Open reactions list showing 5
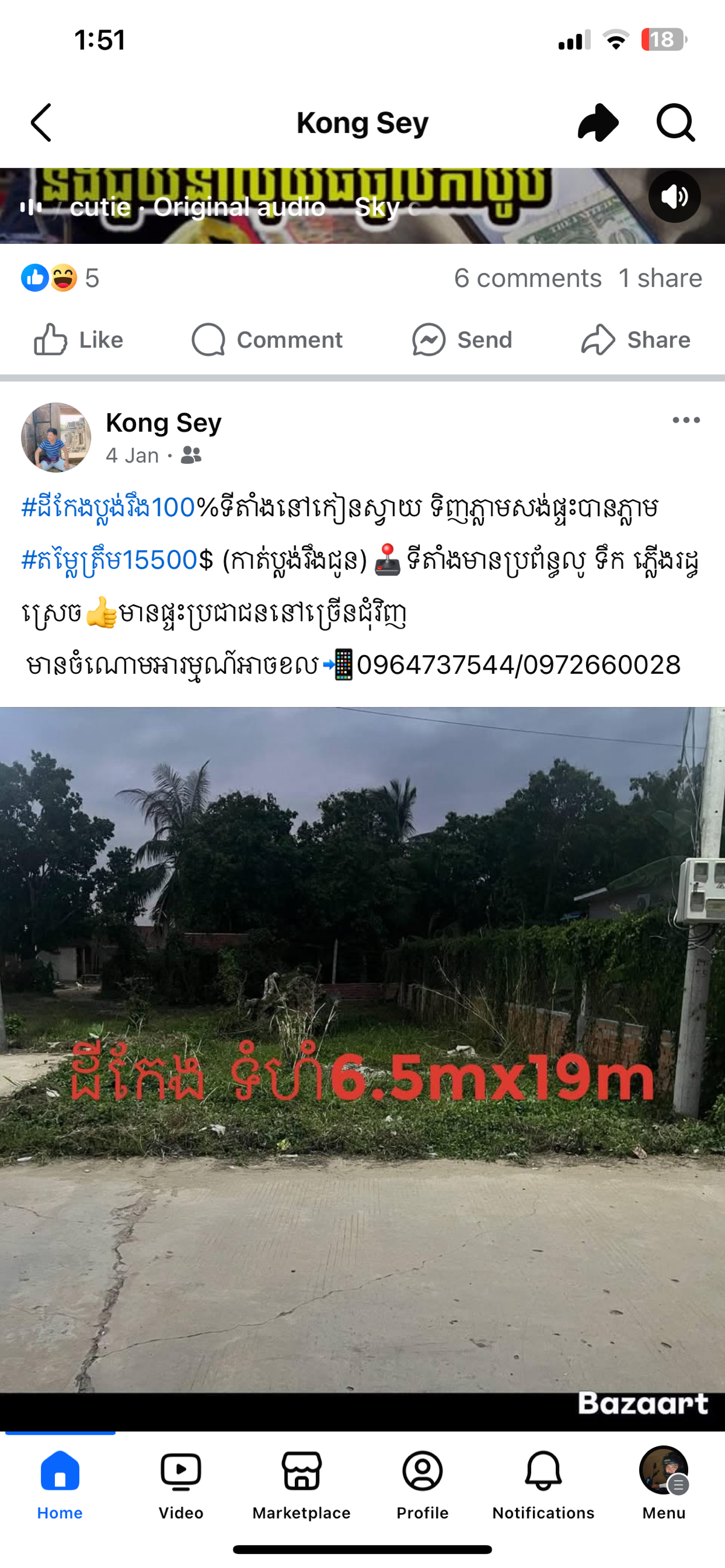Screen dimensions: 725x1568 click(x=60, y=278)
